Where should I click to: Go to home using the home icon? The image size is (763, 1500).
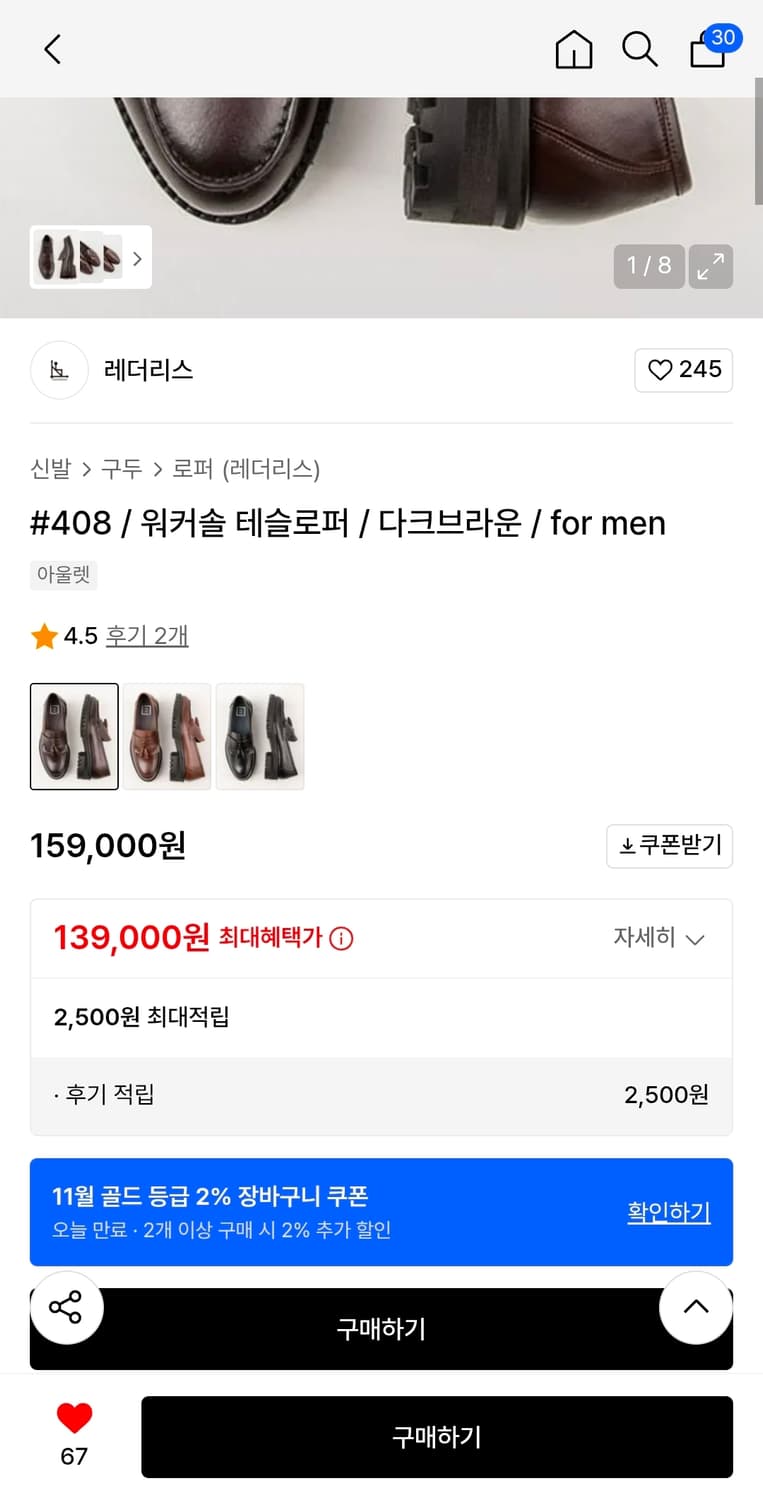coord(574,49)
